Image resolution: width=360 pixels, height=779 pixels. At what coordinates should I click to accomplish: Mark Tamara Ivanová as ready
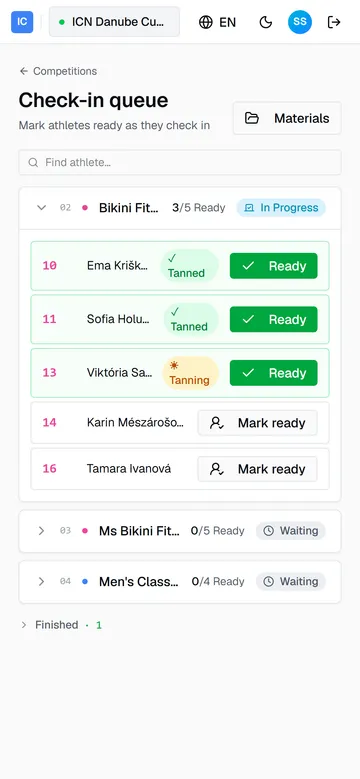click(x=257, y=469)
